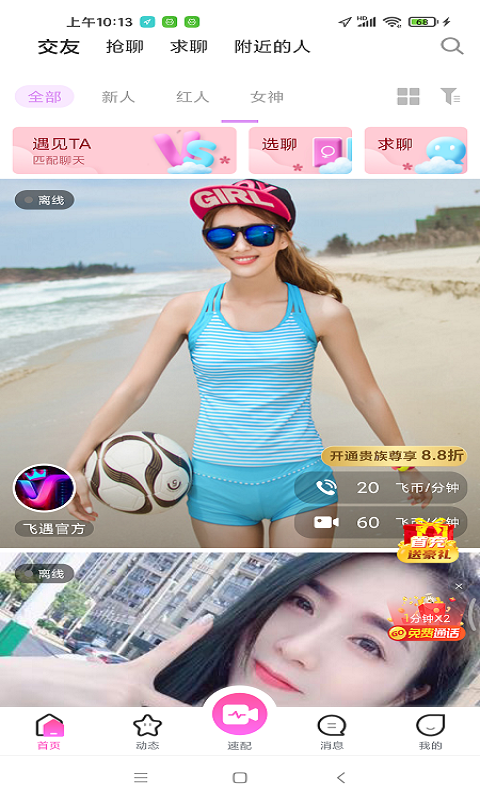This screenshot has height=800, width=480.
Task: Start a 20 飞币/分钟 voice call
Action: pyautogui.click(x=381, y=487)
